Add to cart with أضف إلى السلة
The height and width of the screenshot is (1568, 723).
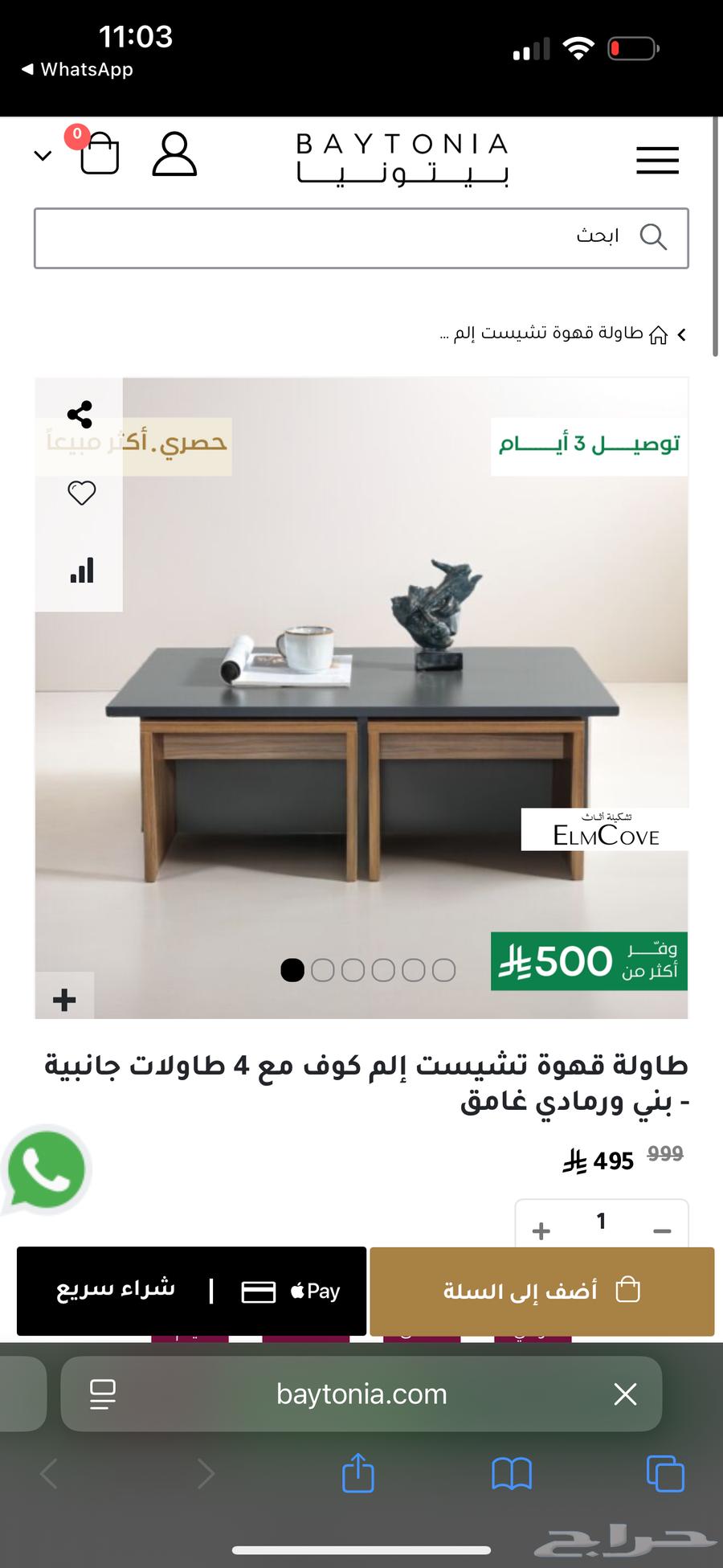pyautogui.click(x=541, y=1291)
